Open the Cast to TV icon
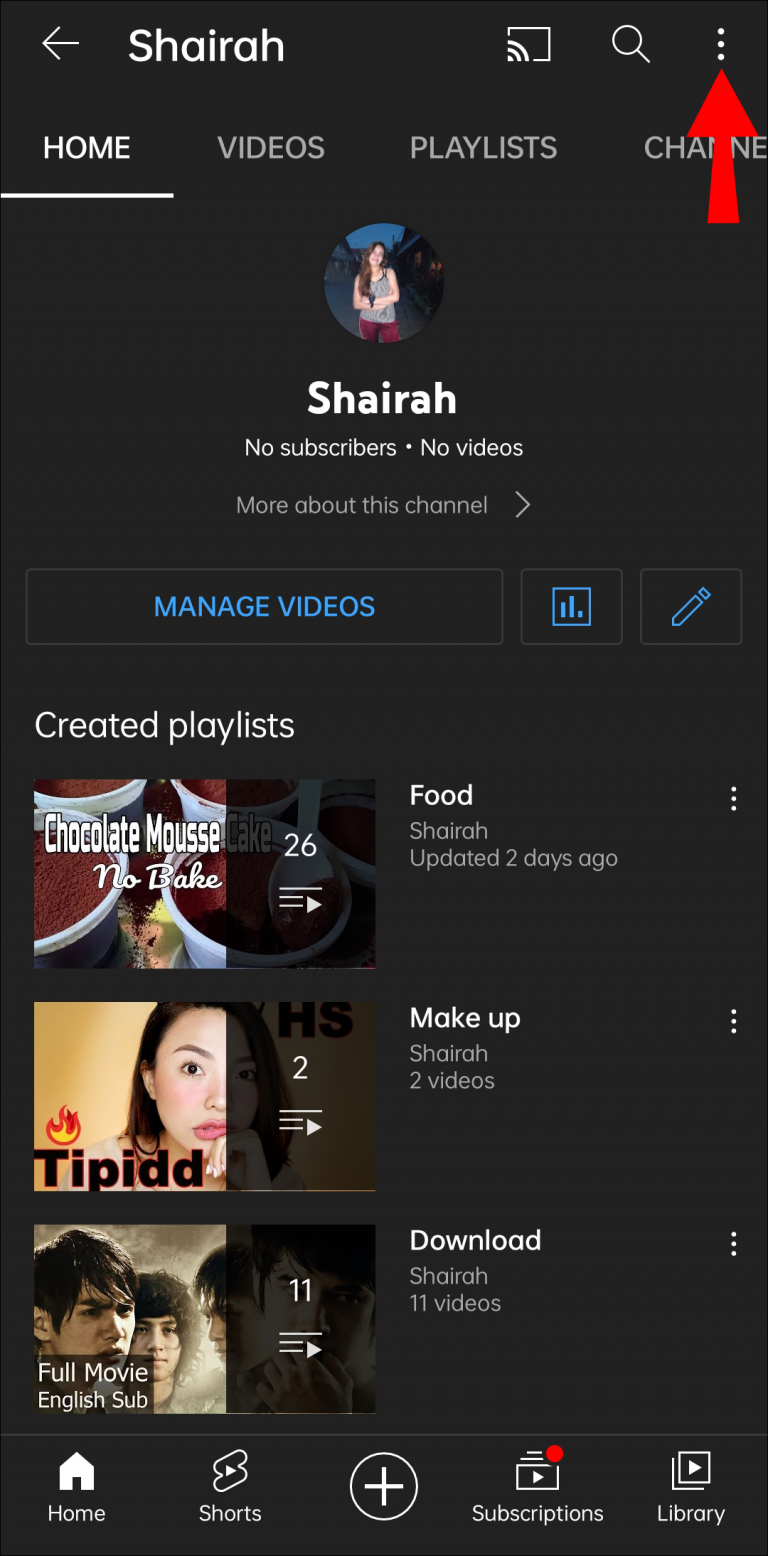The image size is (768, 1556). (528, 44)
